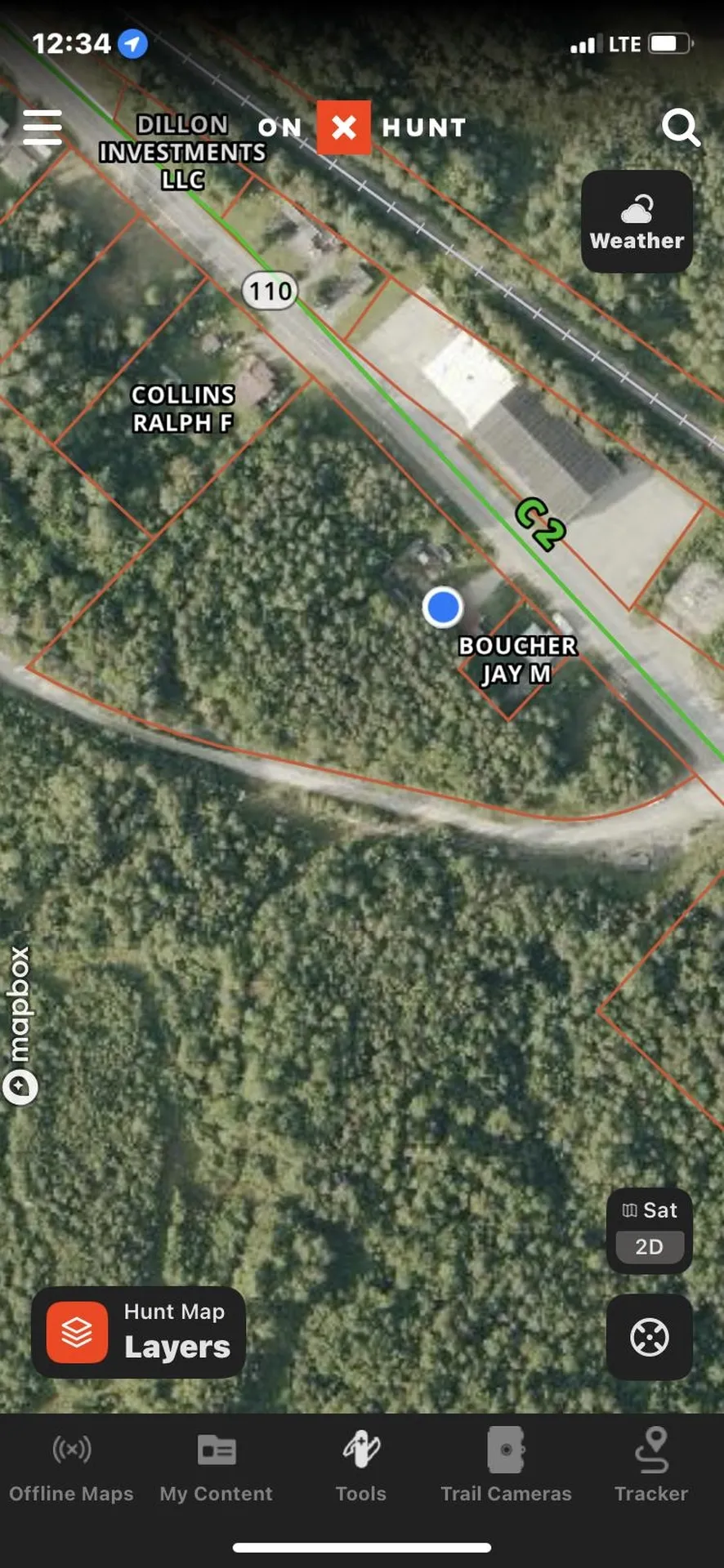Select the Boucher Jay M parcel label

[x=518, y=660]
